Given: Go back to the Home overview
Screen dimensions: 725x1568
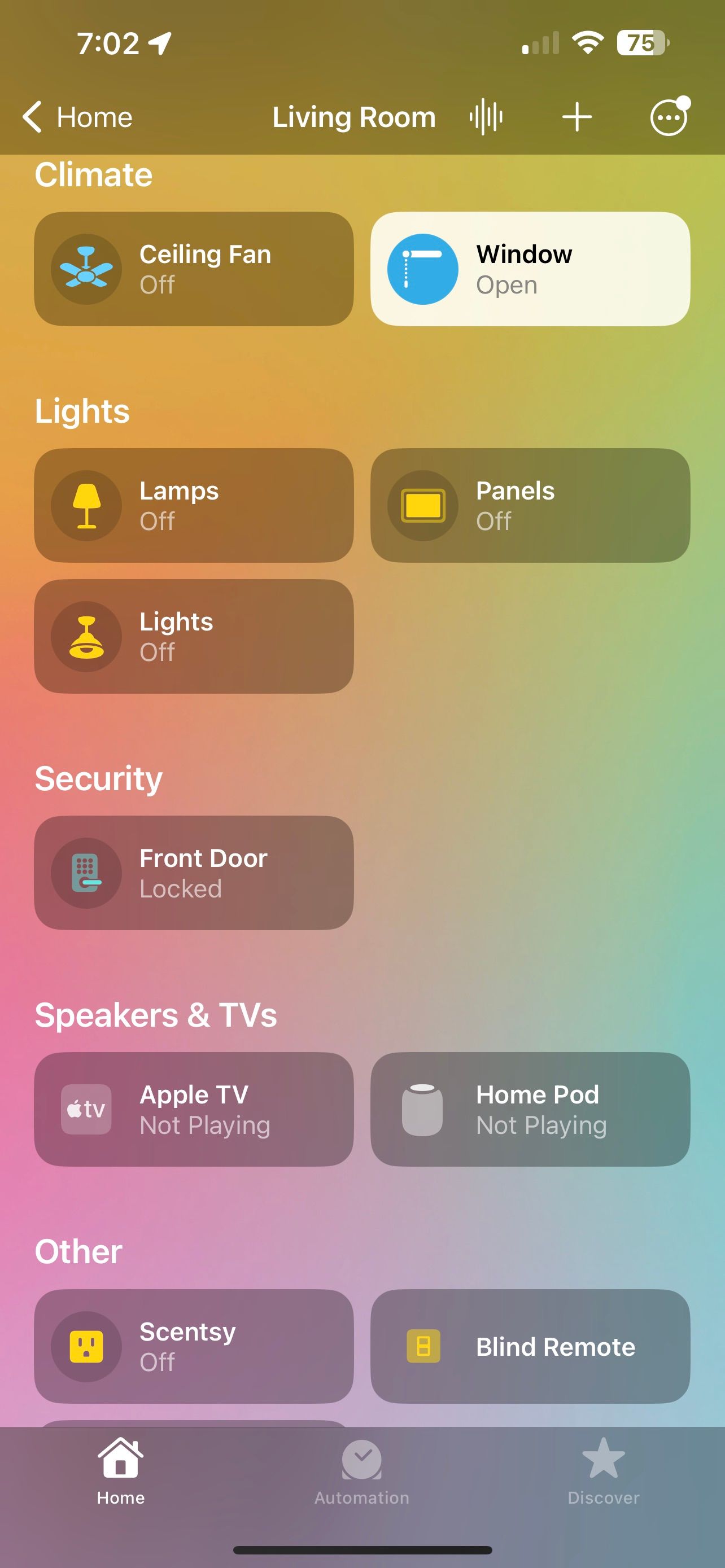Looking at the screenshot, I should [x=76, y=116].
